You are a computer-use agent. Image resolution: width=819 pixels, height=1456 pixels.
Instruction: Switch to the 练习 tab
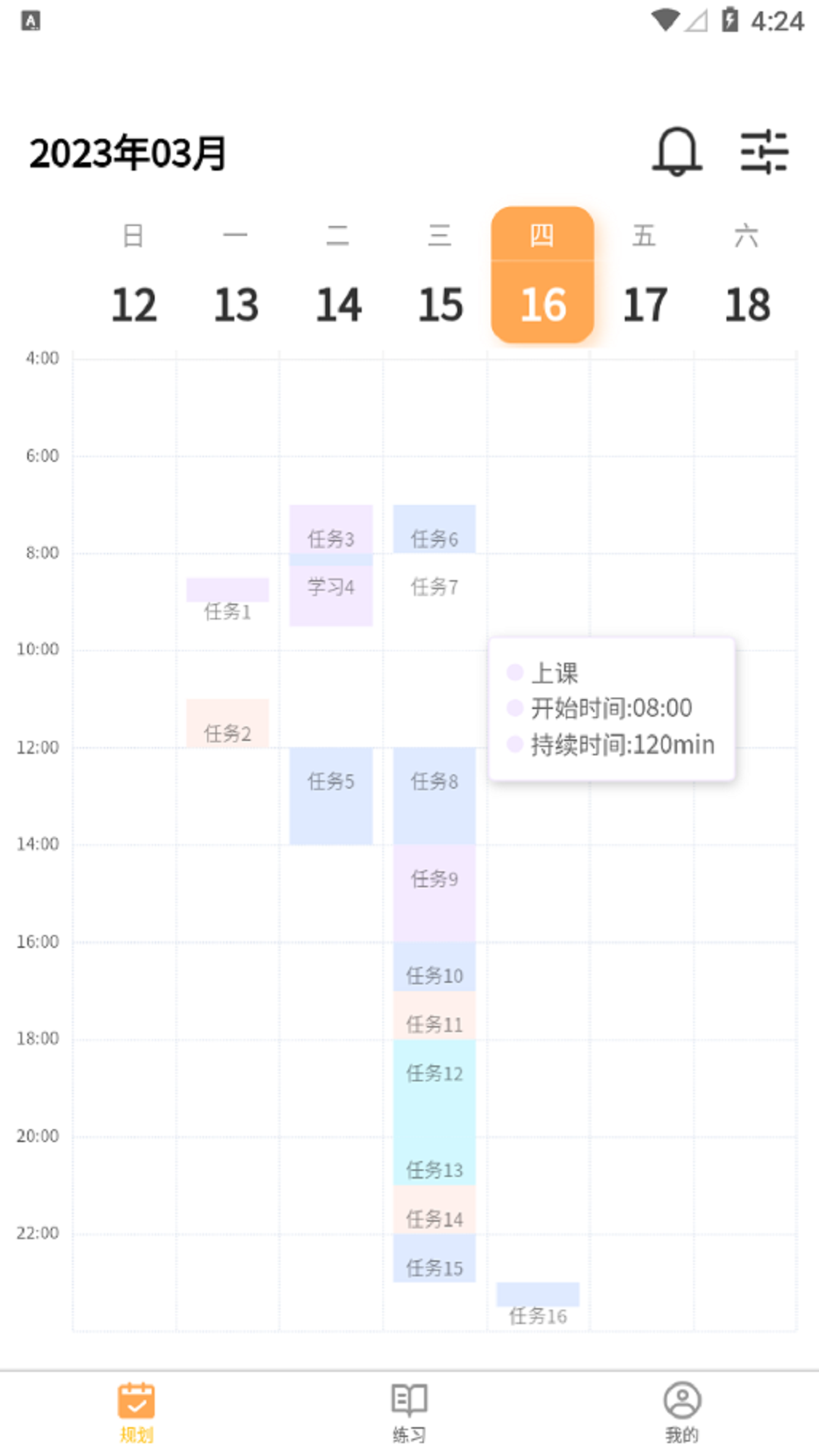click(x=409, y=1414)
